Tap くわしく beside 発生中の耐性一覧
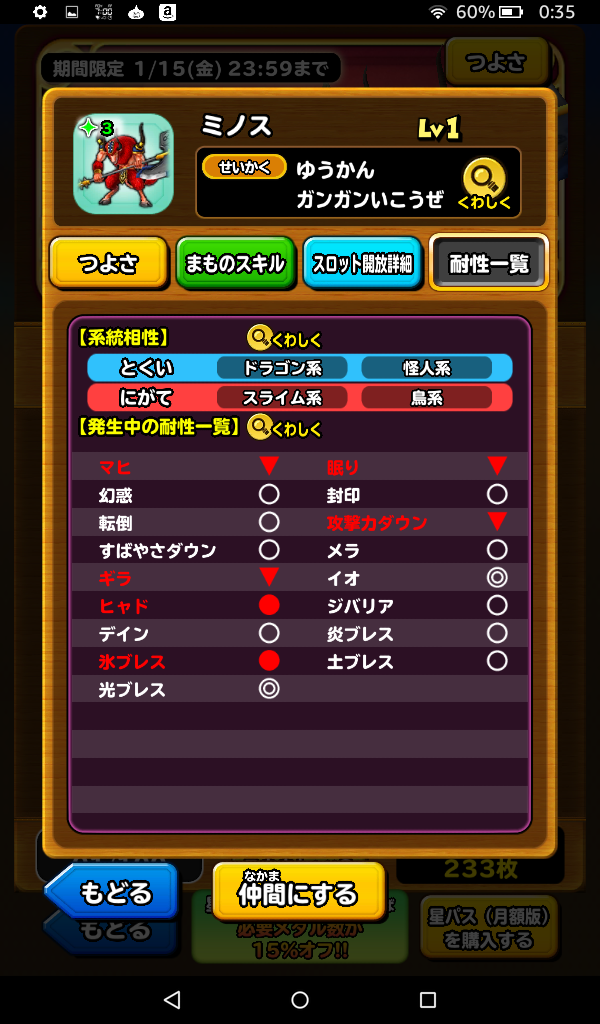Image resolution: width=600 pixels, height=1024 pixels. click(x=284, y=429)
